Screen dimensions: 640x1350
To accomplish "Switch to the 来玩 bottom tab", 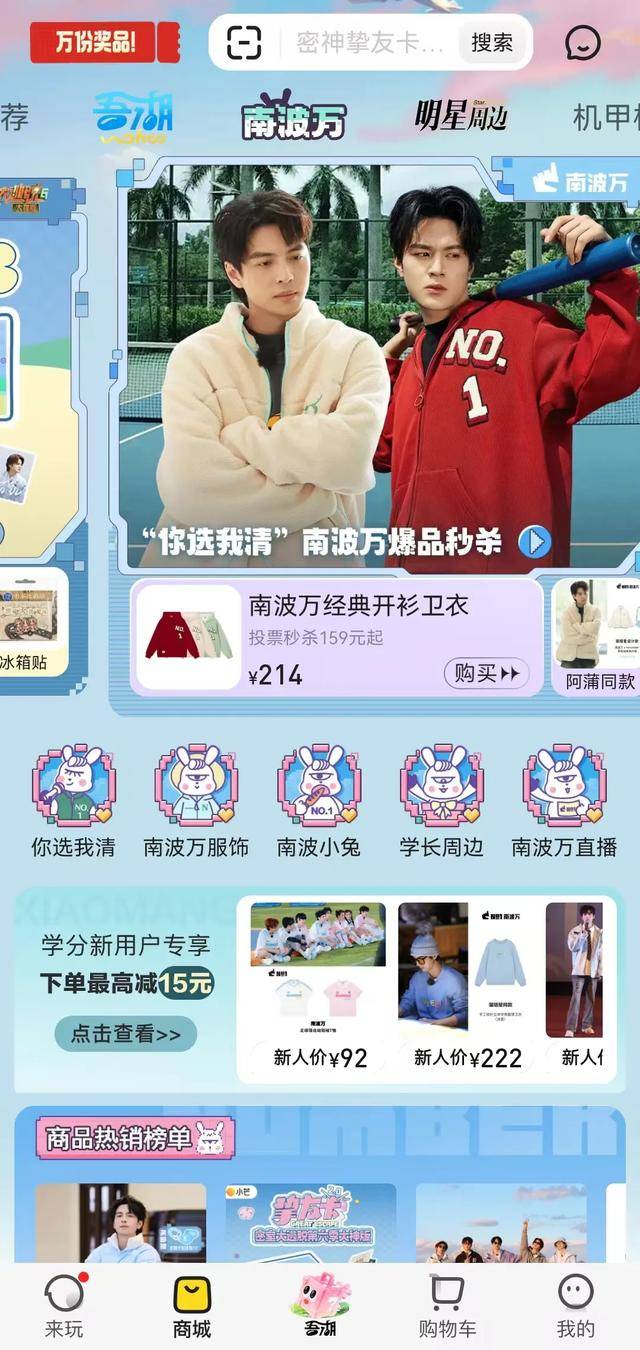I will pos(65,1306).
